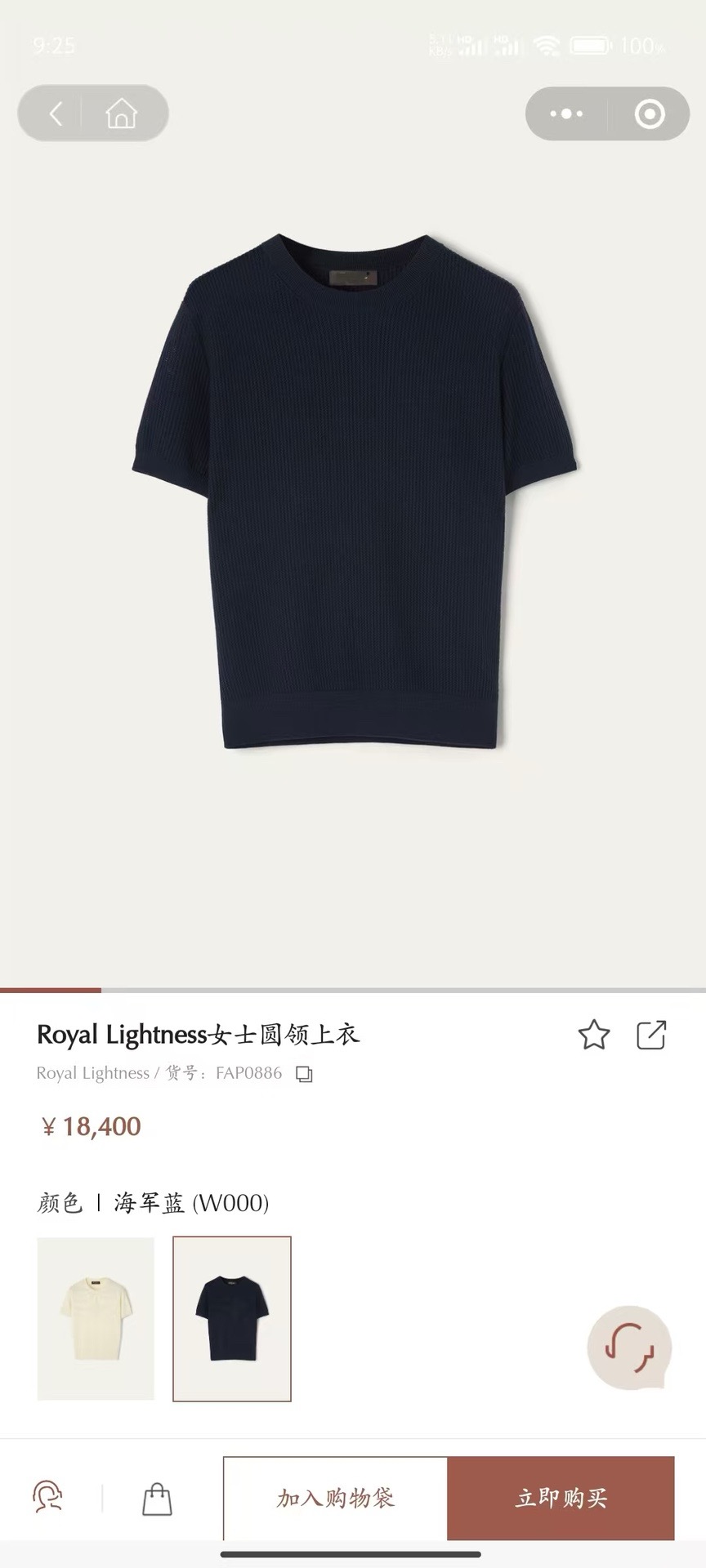Select the cream white color option
This screenshot has width=706, height=1568.
click(x=96, y=1319)
